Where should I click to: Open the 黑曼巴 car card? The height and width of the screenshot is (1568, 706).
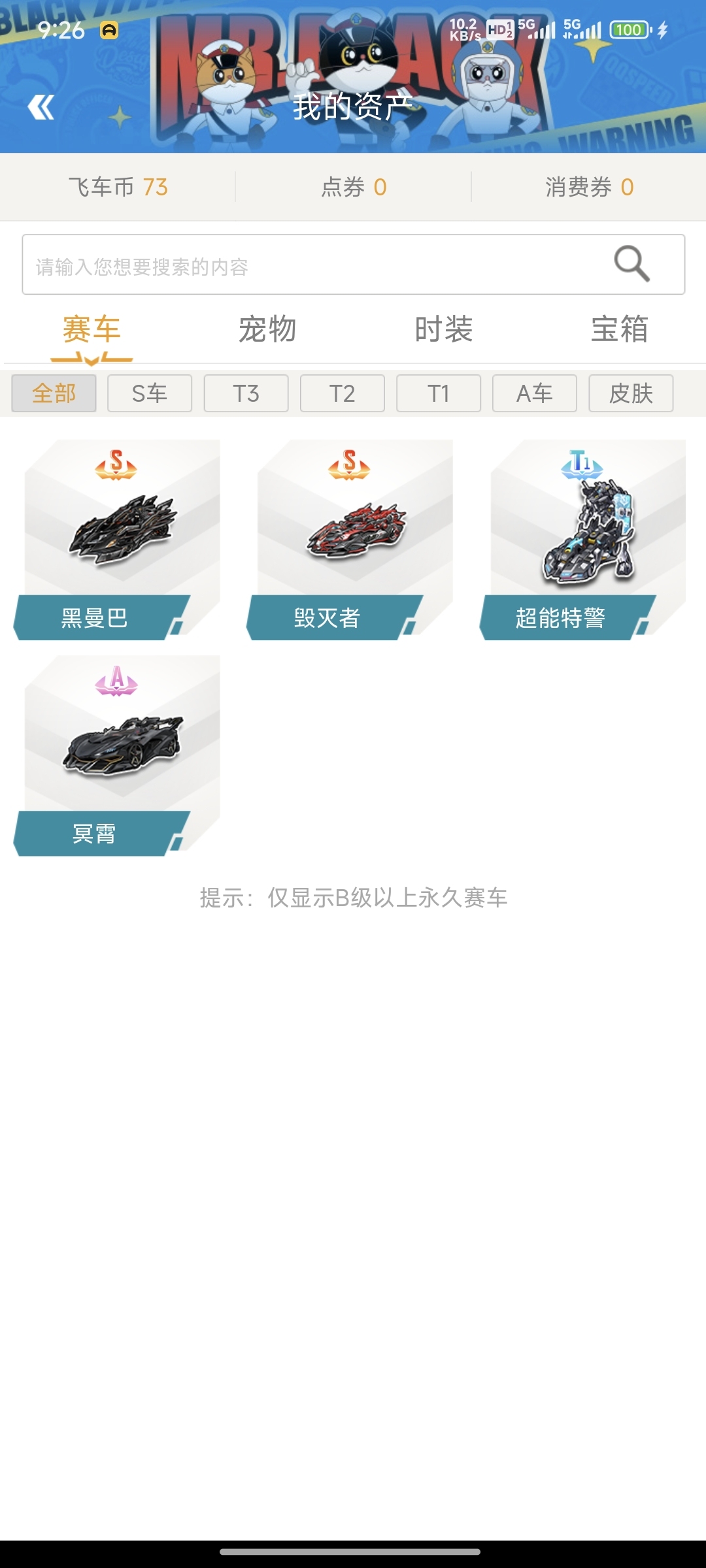pos(117,540)
